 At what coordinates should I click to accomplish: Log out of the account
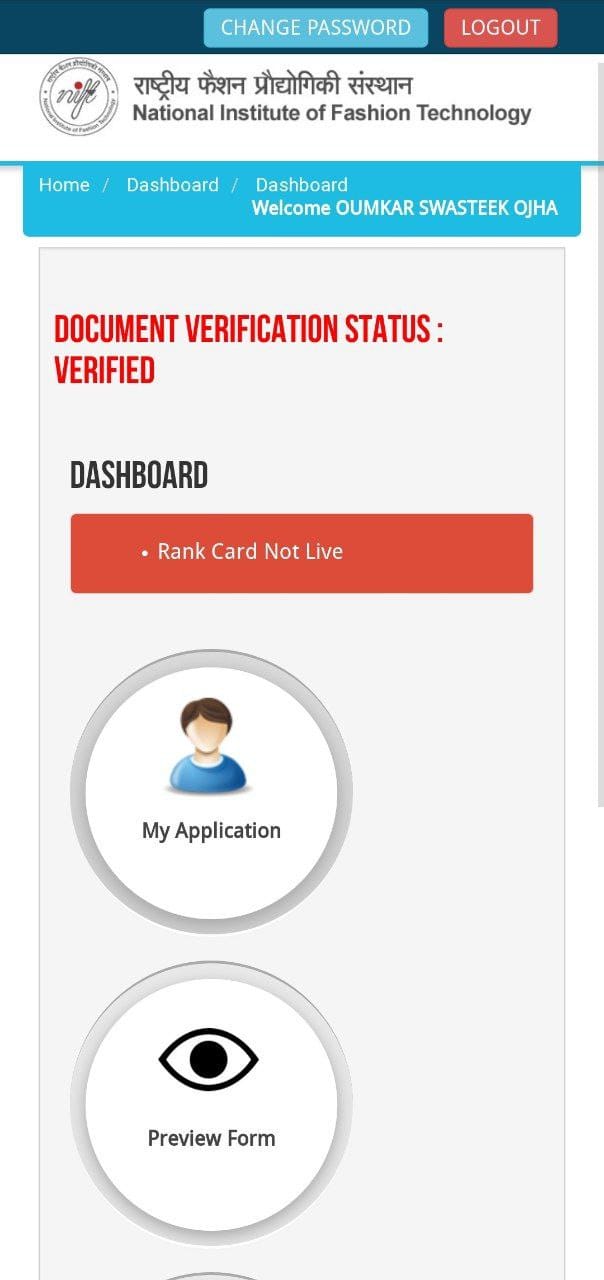[500, 28]
